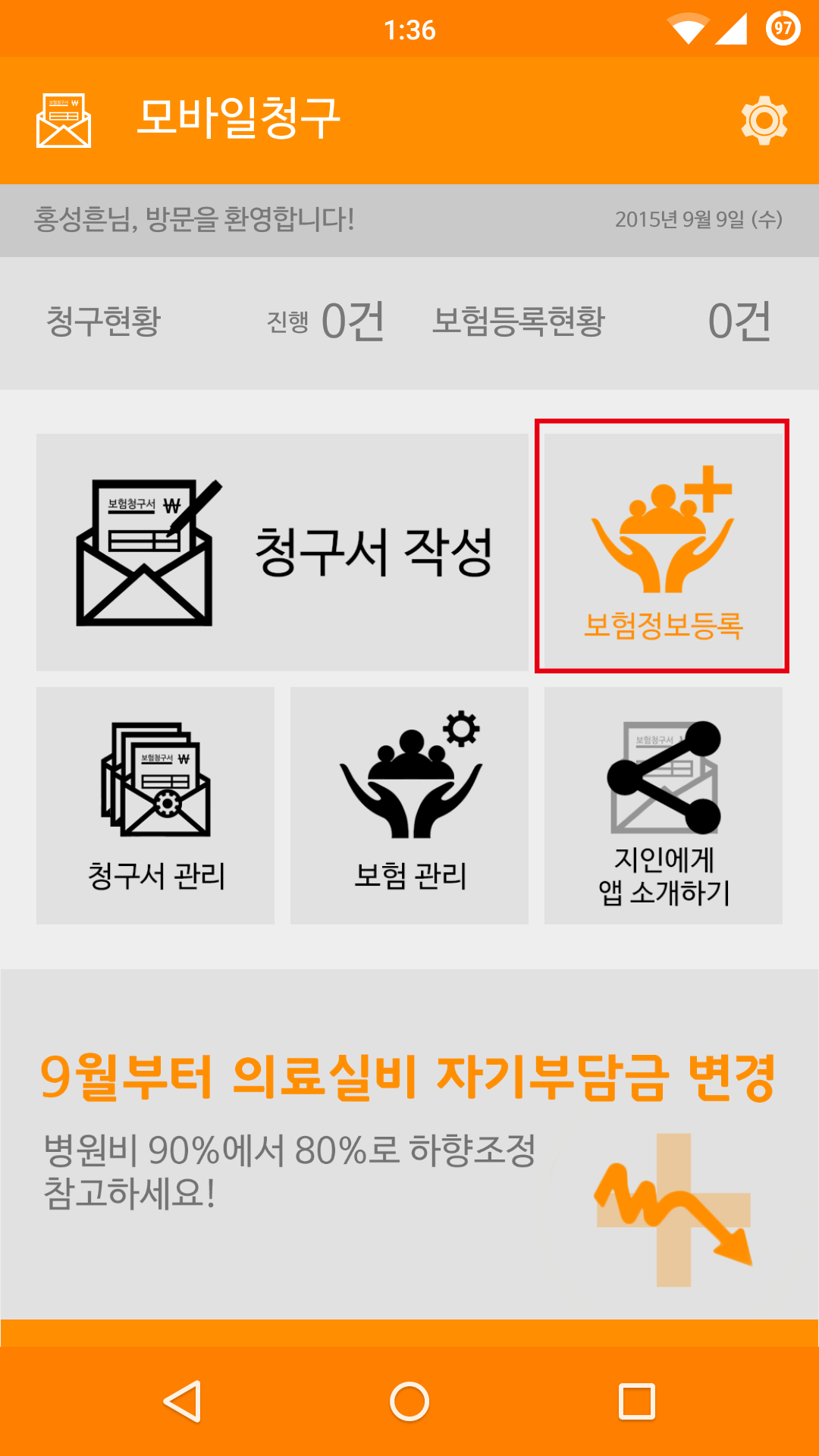
Task: Open 청구서 작성 to write a claim
Action: pos(282,552)
